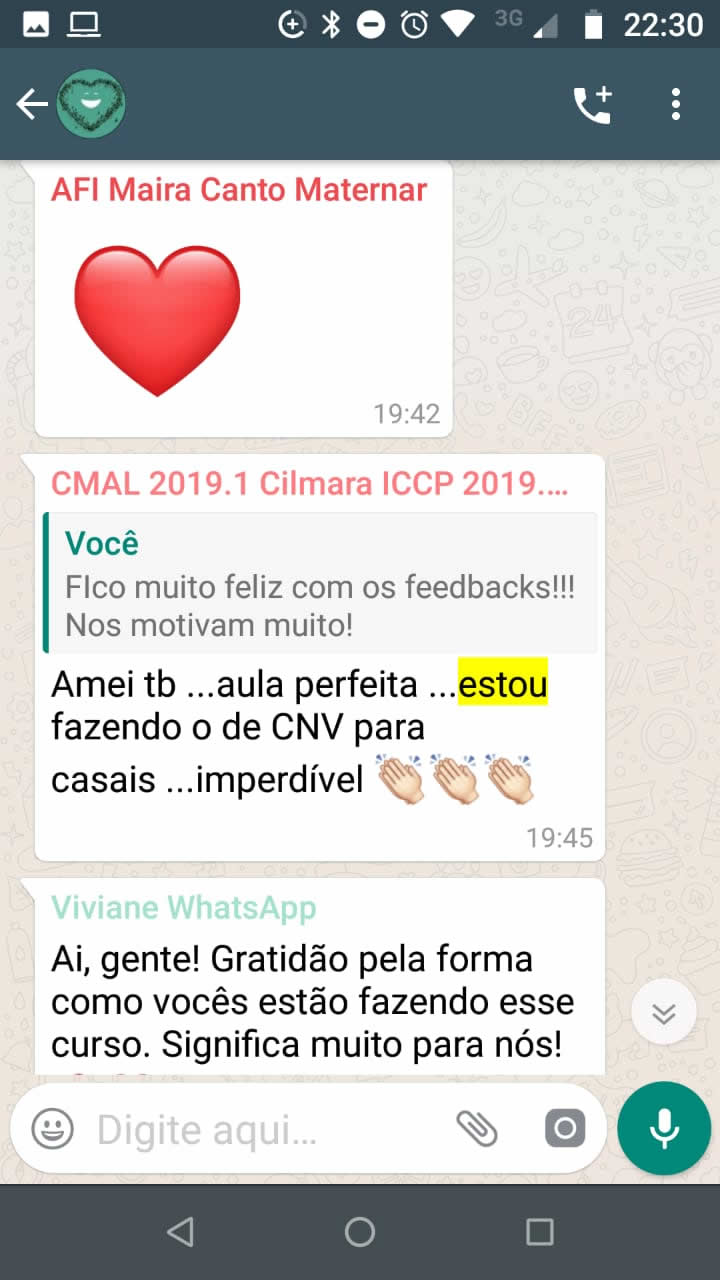
Task: Jump to the quoted Você message
Action: pyautogui.click(x=320, y=583)
